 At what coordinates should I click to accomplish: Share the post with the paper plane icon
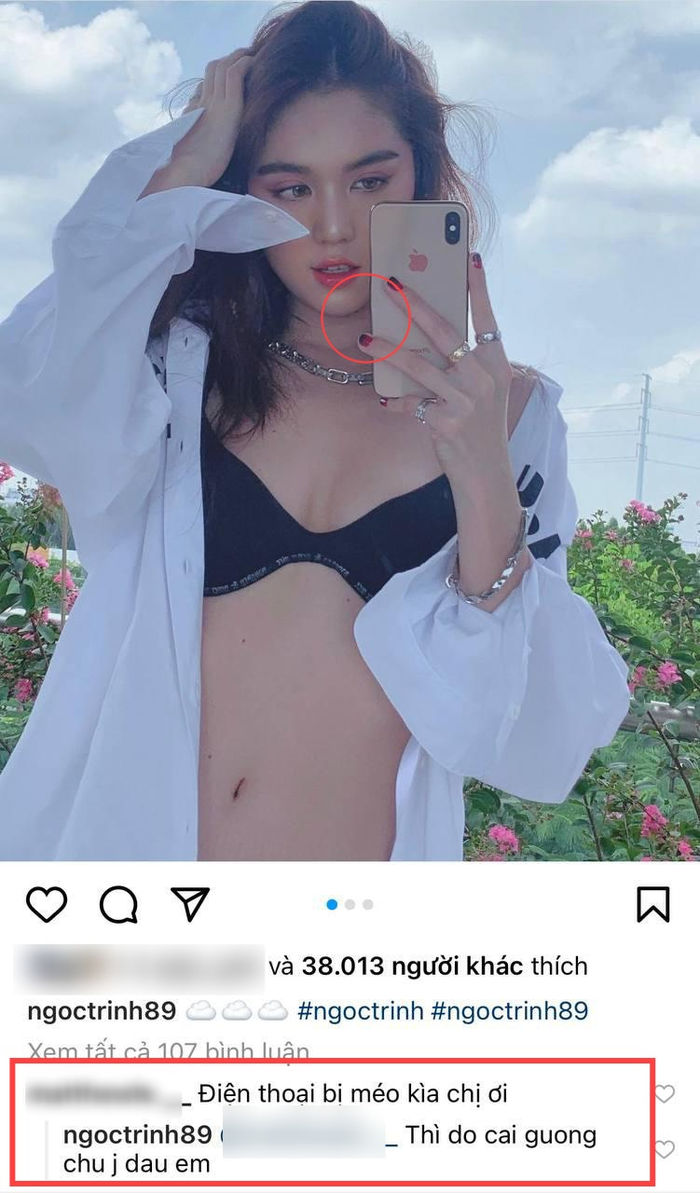coord(189,903)
